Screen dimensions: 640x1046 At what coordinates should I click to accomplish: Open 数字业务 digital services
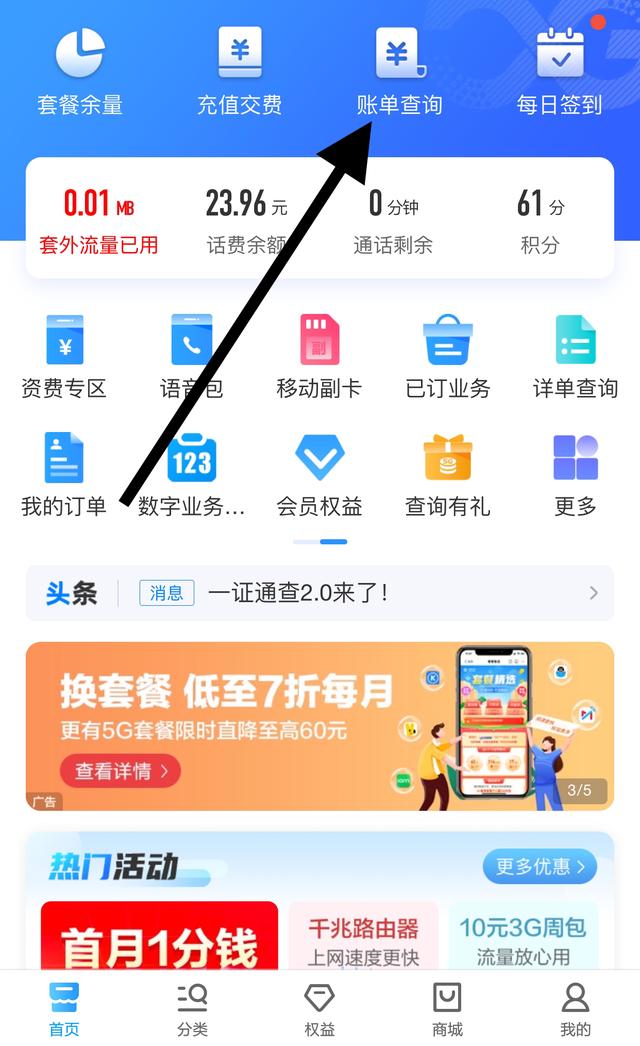192,474
